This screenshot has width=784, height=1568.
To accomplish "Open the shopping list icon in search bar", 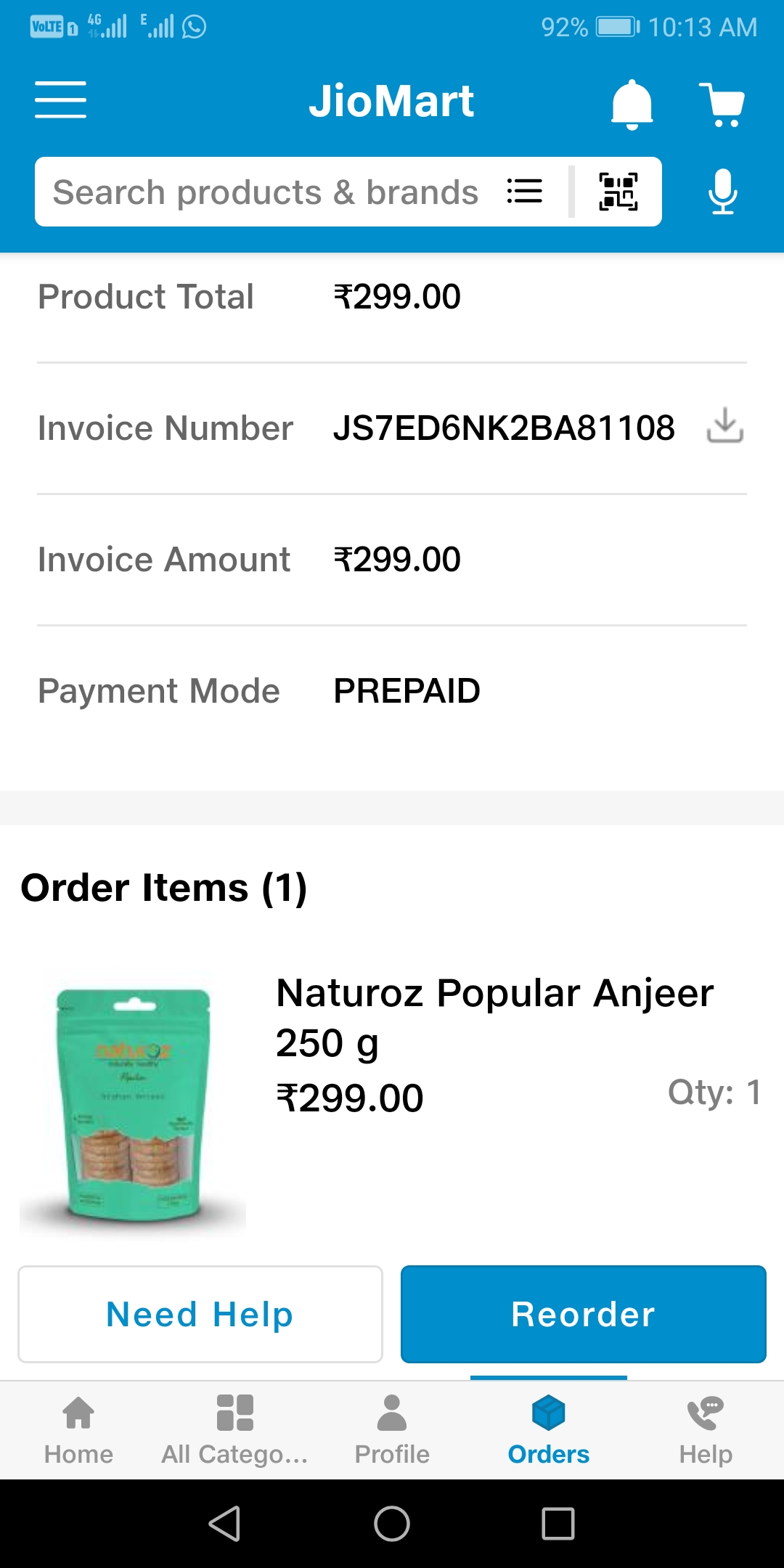I will pos(524,192).
